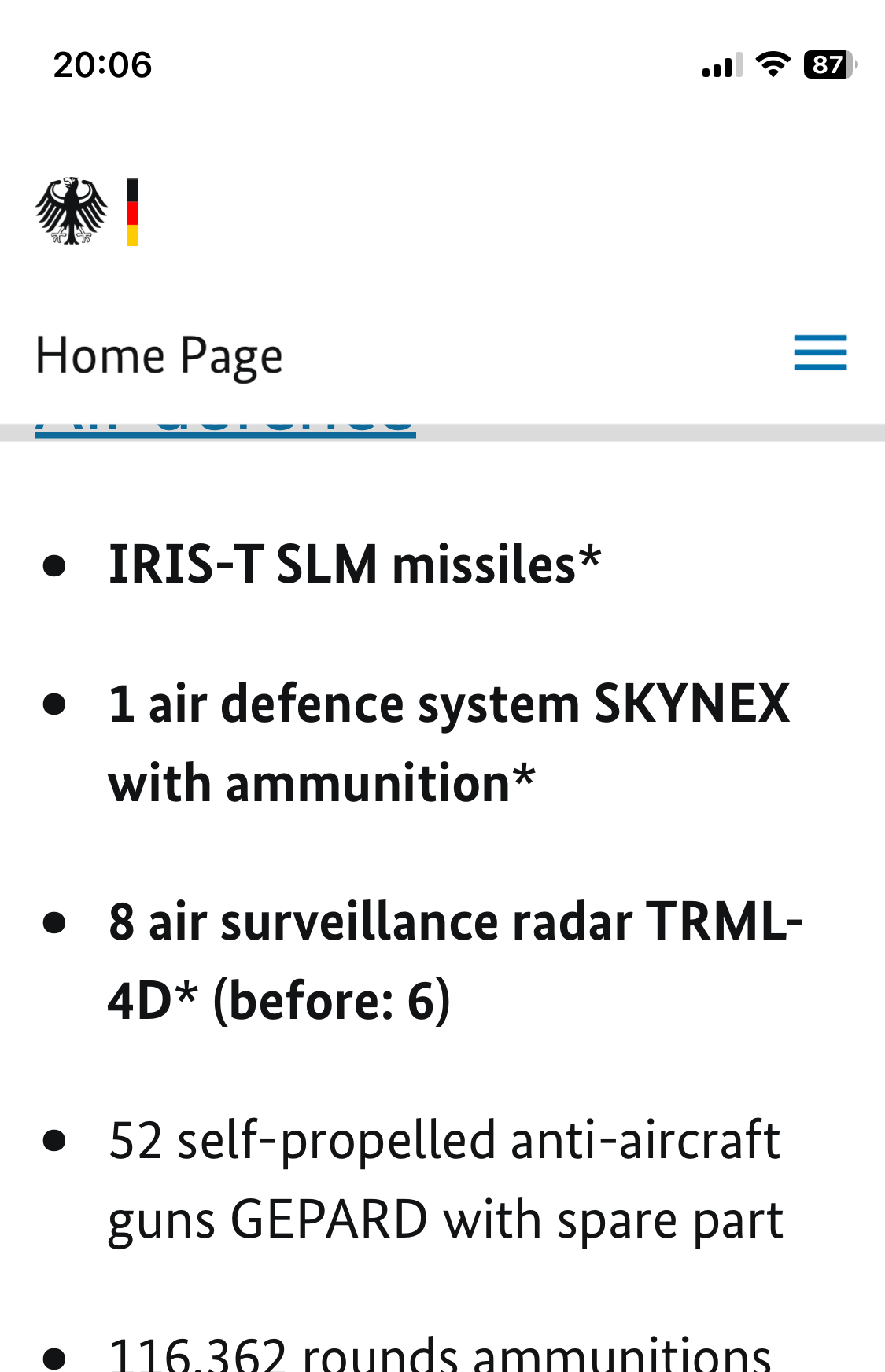Open the hamburger navigation menu
885x1372 pixels.
point(820,353)
